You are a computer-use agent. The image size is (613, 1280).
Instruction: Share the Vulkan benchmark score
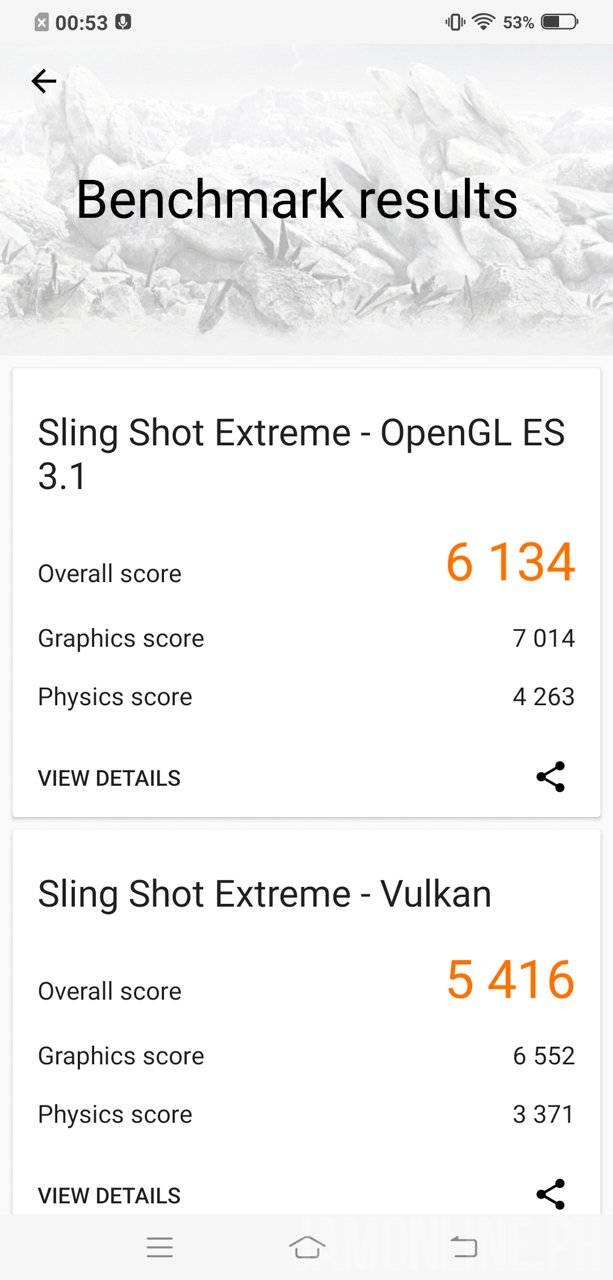pyautogui.click(x=551, y=1193)
